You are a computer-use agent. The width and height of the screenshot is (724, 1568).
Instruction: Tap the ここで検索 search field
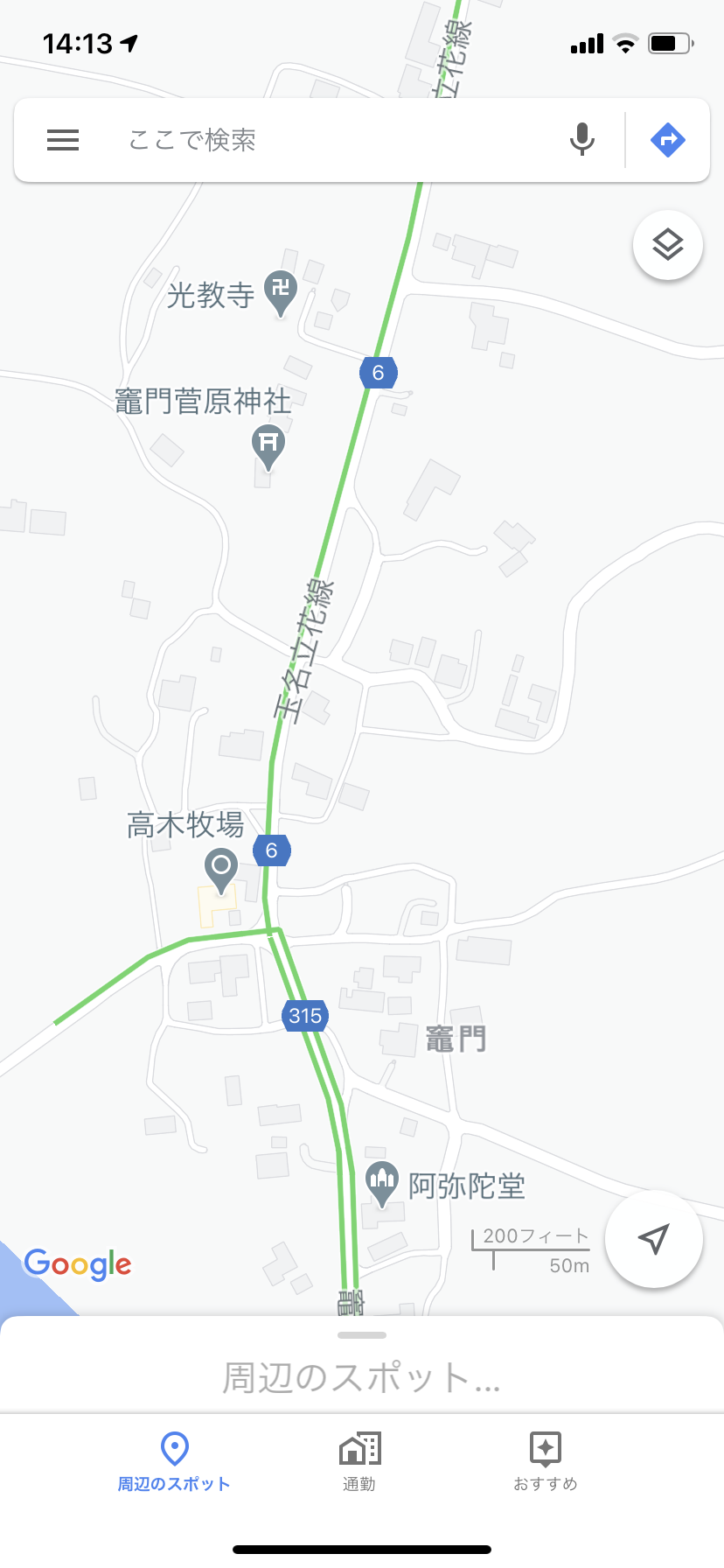[x=332, y=140]
